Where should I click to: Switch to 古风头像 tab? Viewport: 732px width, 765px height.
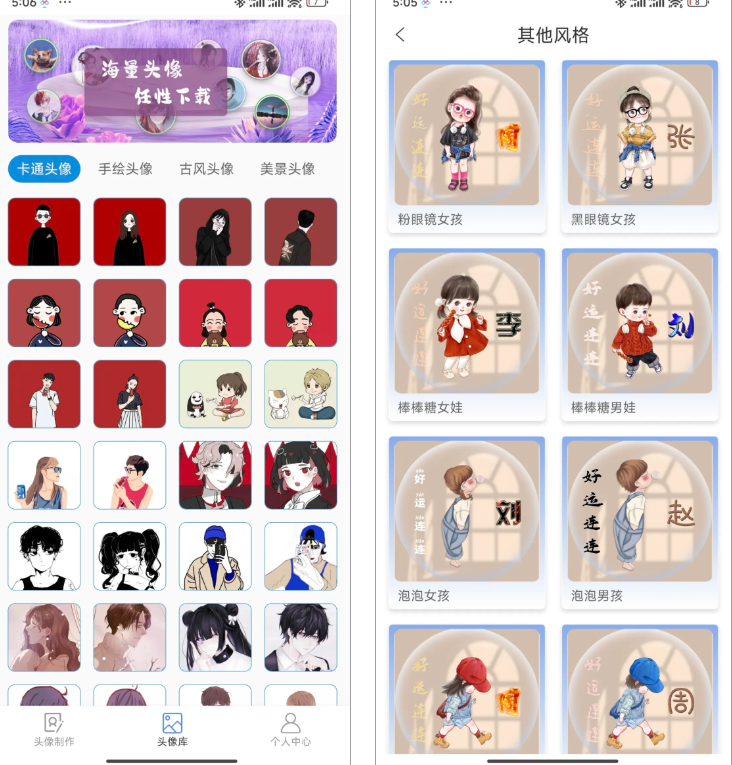[x=206, y=169]
